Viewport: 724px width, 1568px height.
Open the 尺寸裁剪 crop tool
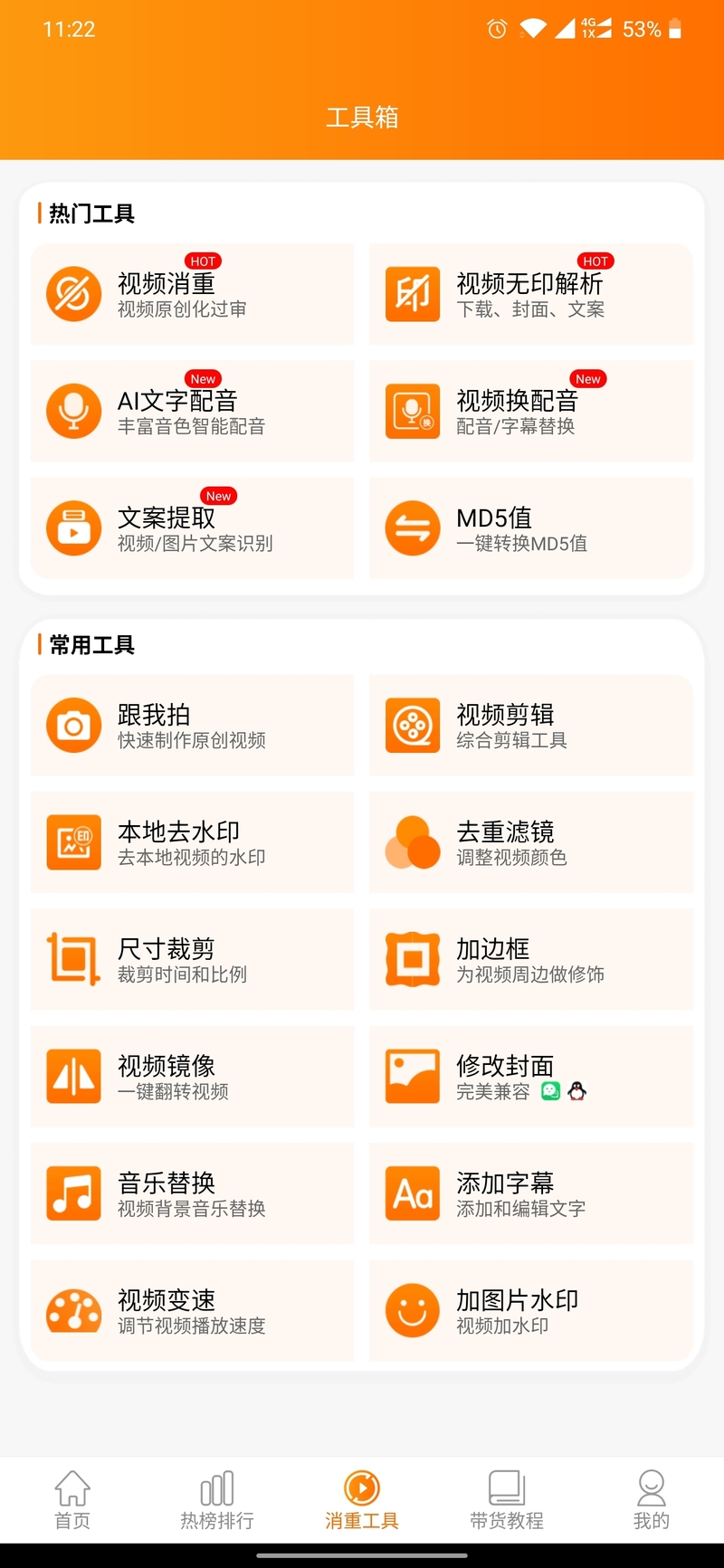[x=192, y=959]
